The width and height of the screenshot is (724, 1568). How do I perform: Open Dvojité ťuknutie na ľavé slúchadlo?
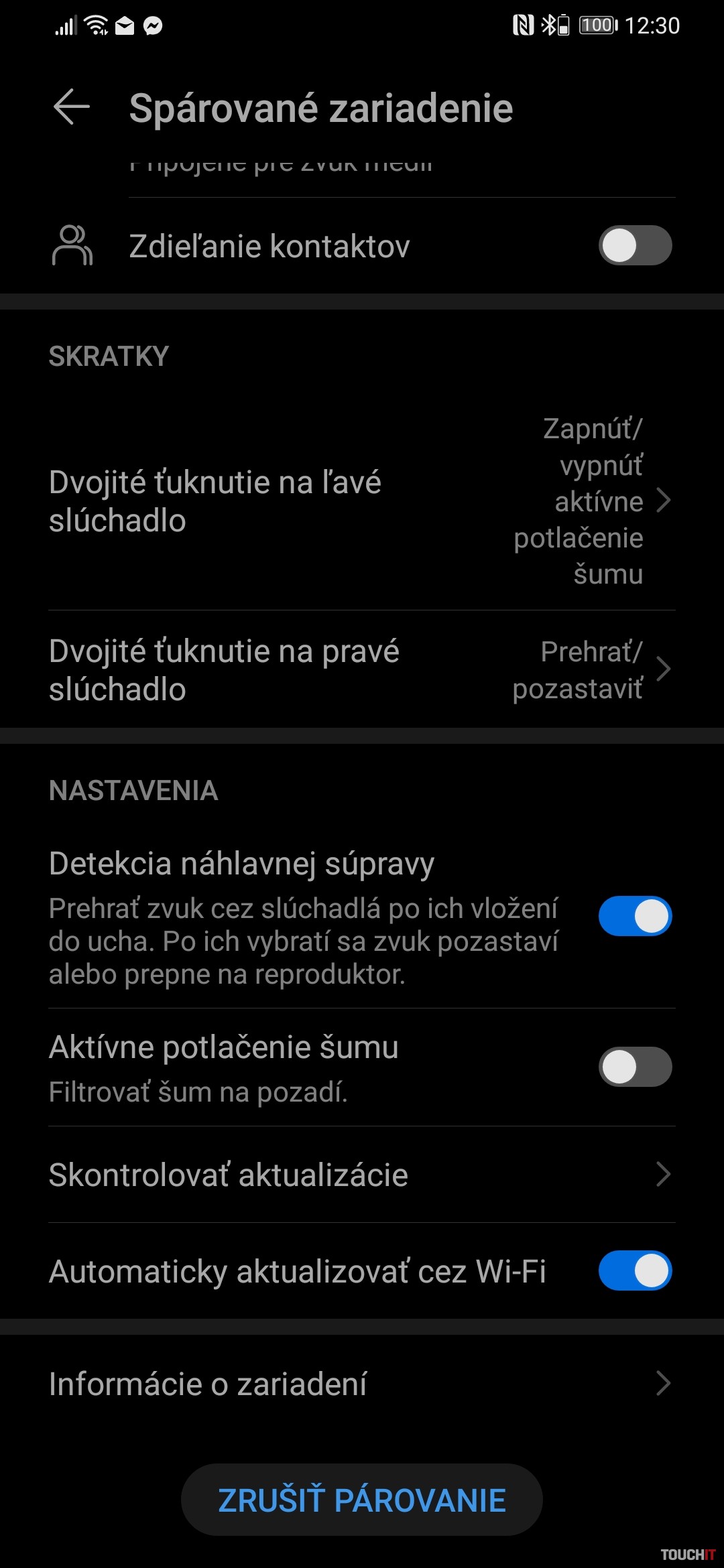tap(362, 501)
